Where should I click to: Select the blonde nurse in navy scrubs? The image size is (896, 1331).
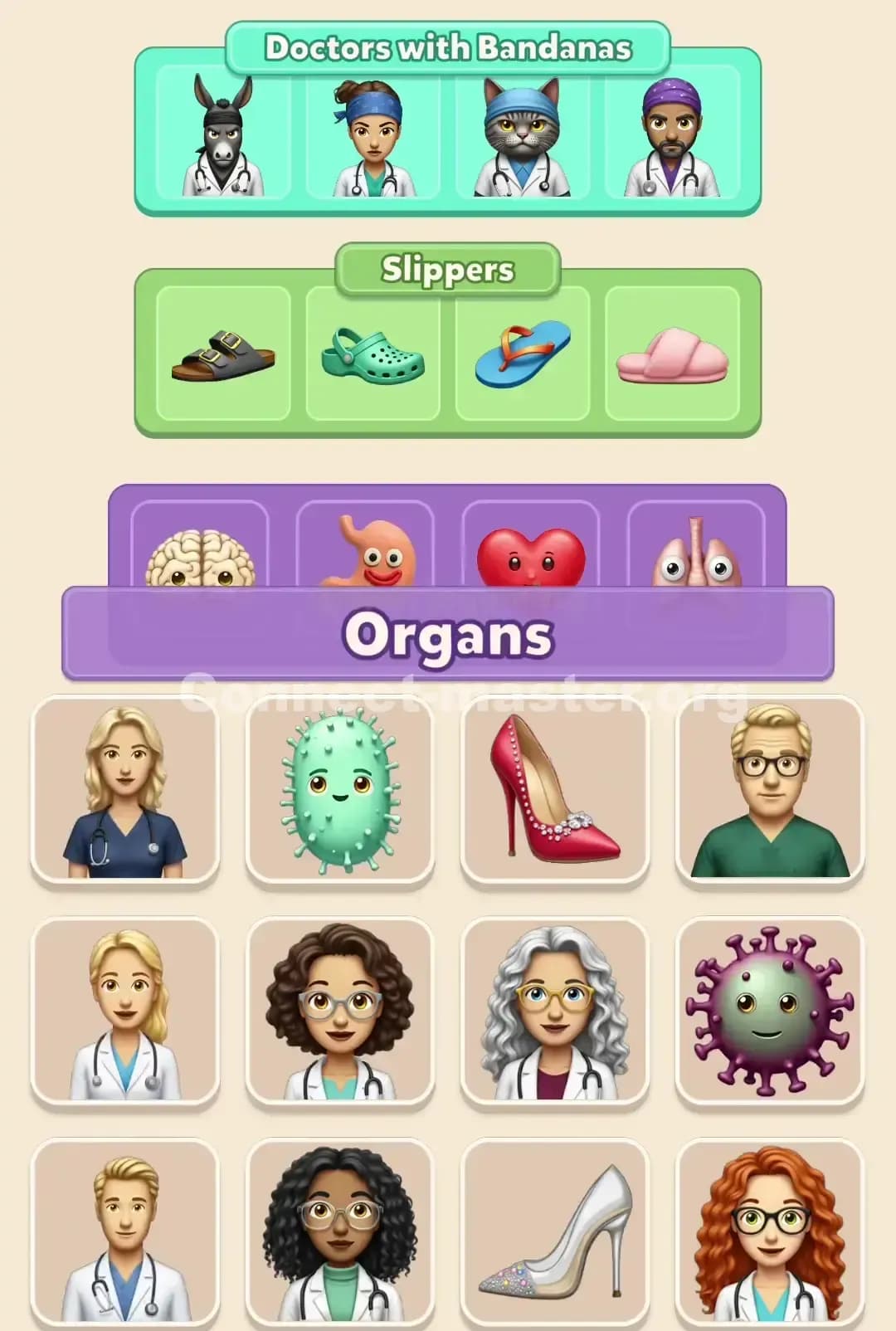coord(126,794)
